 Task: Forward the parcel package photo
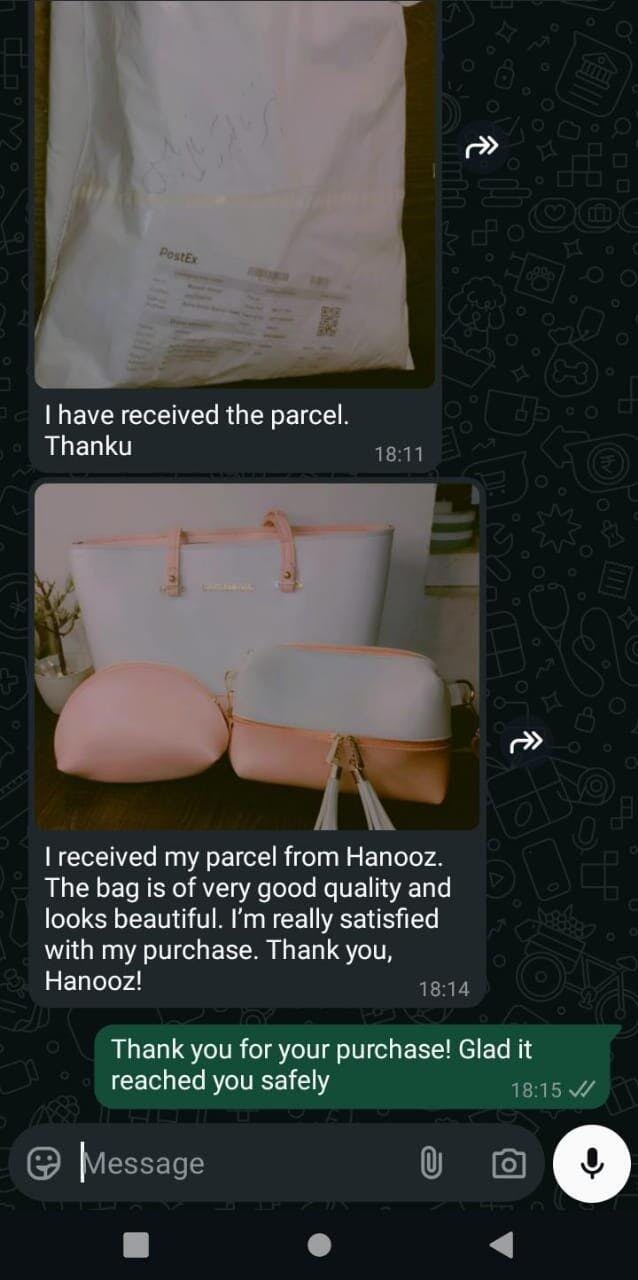tap(481, 148)
